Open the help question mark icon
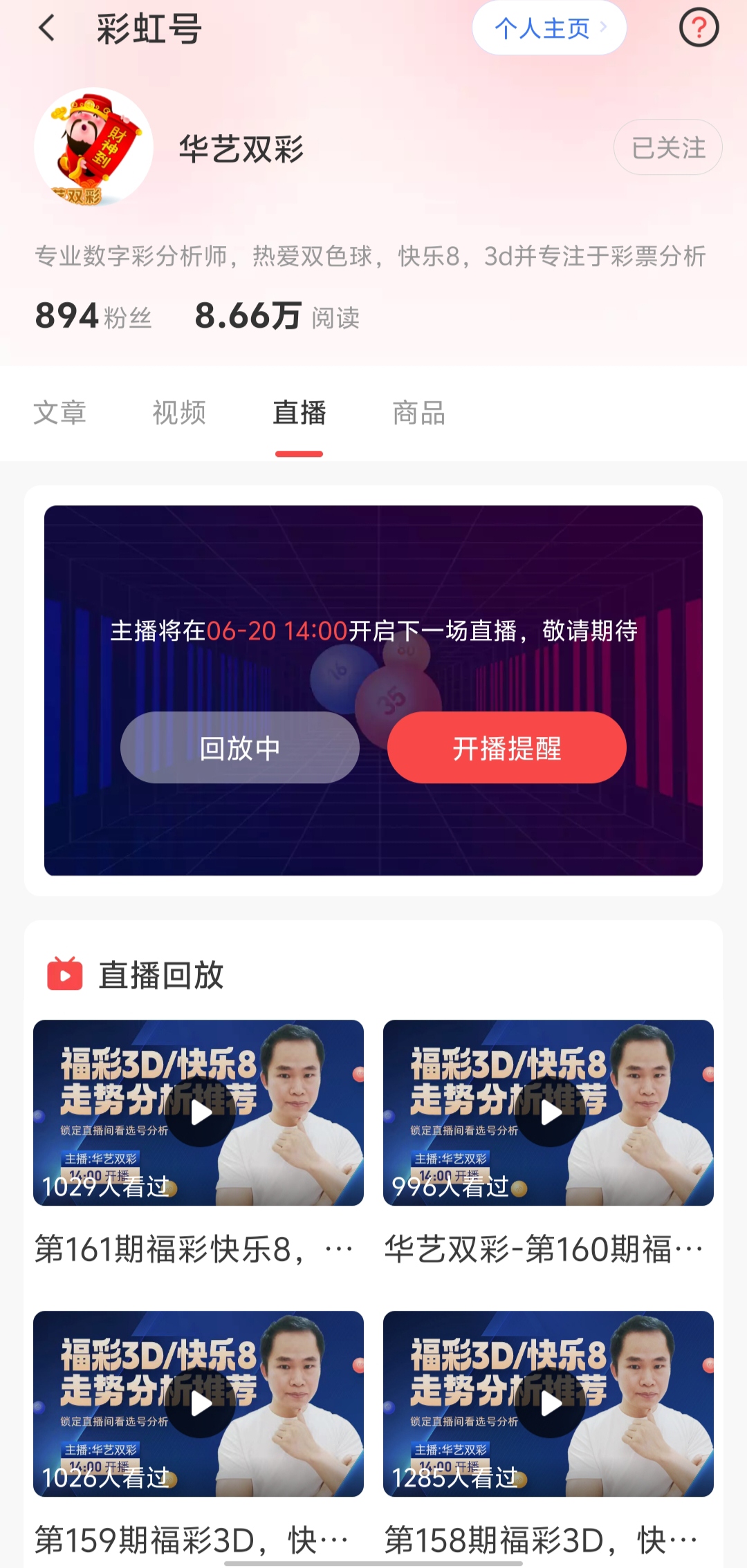Viewport: 747px width, 1568px height. 698,28
